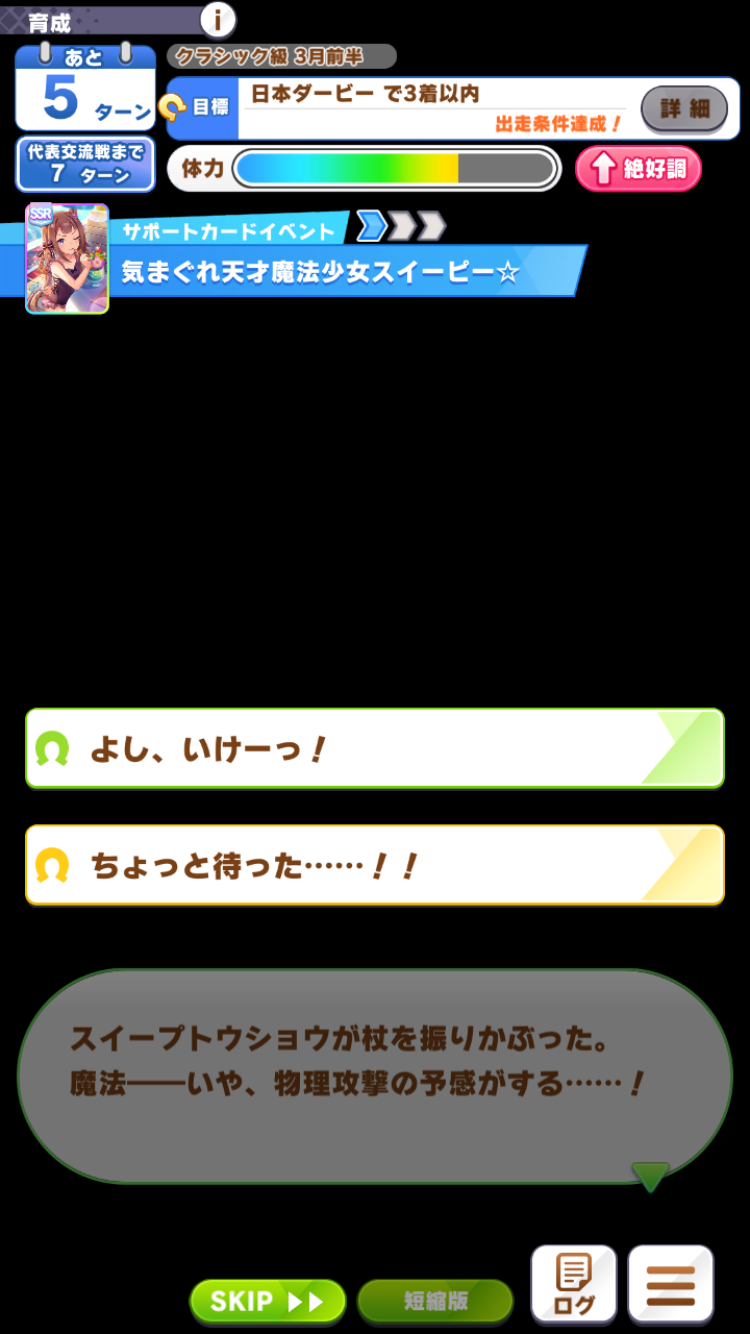Skip the event with the SKIP button

coord(267,1301)
